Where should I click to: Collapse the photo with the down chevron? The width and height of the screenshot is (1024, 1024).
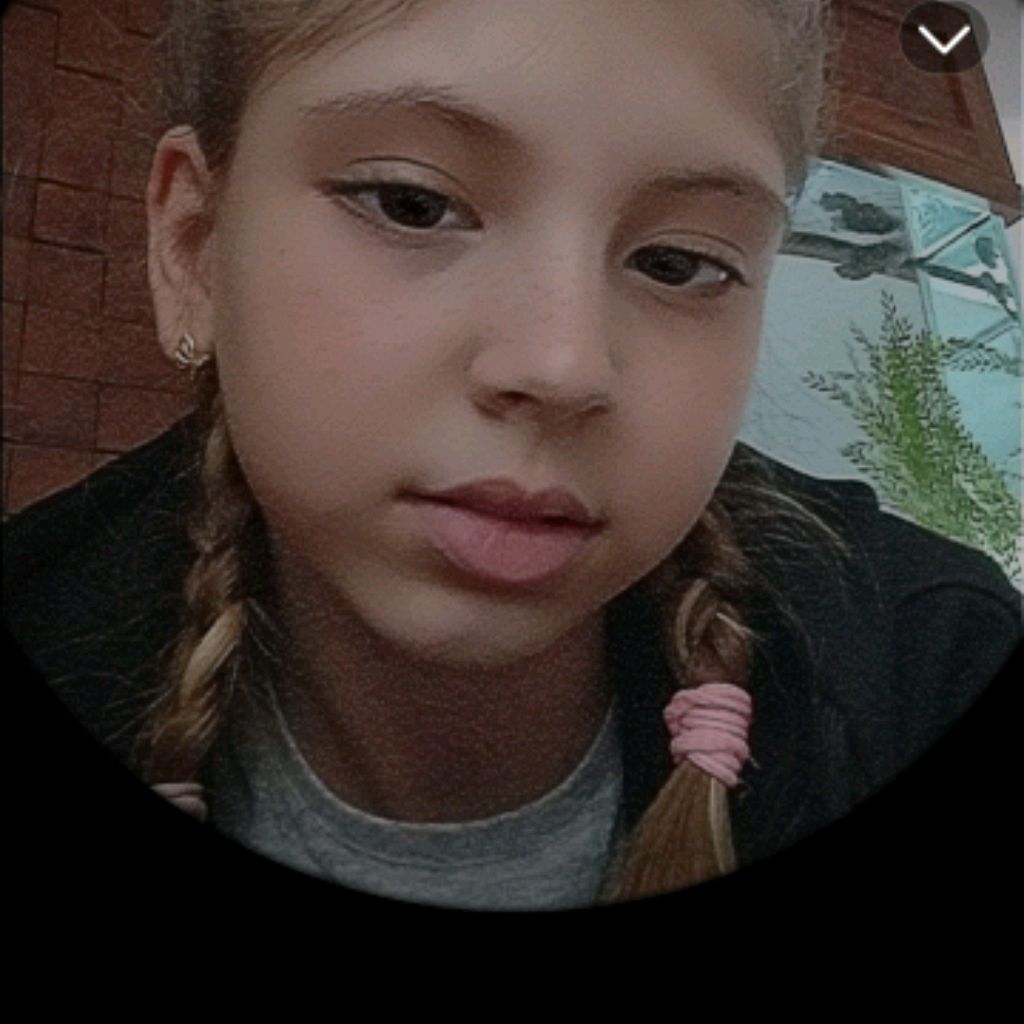coord(943,37)
